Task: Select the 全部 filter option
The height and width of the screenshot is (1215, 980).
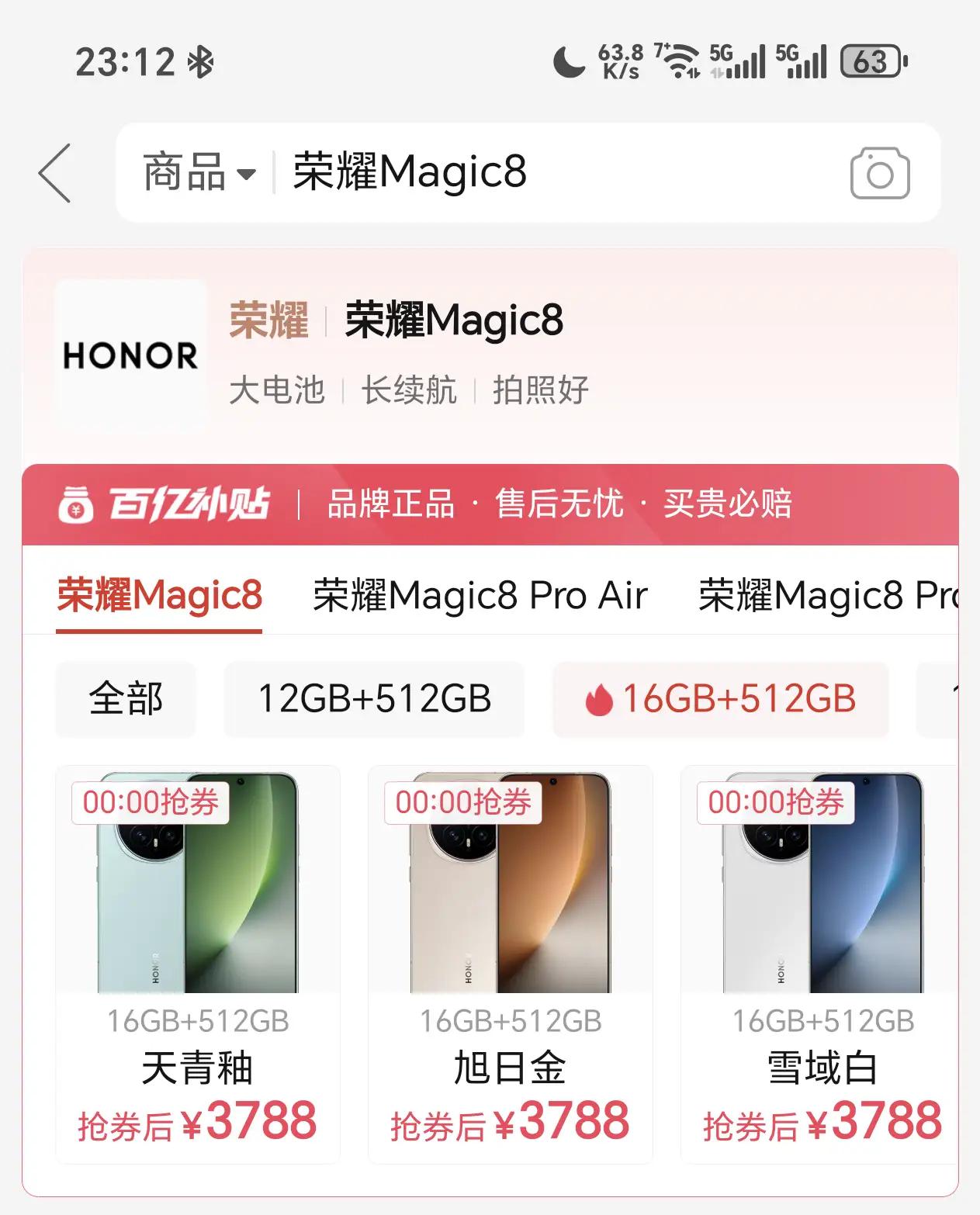Action: 126,699
